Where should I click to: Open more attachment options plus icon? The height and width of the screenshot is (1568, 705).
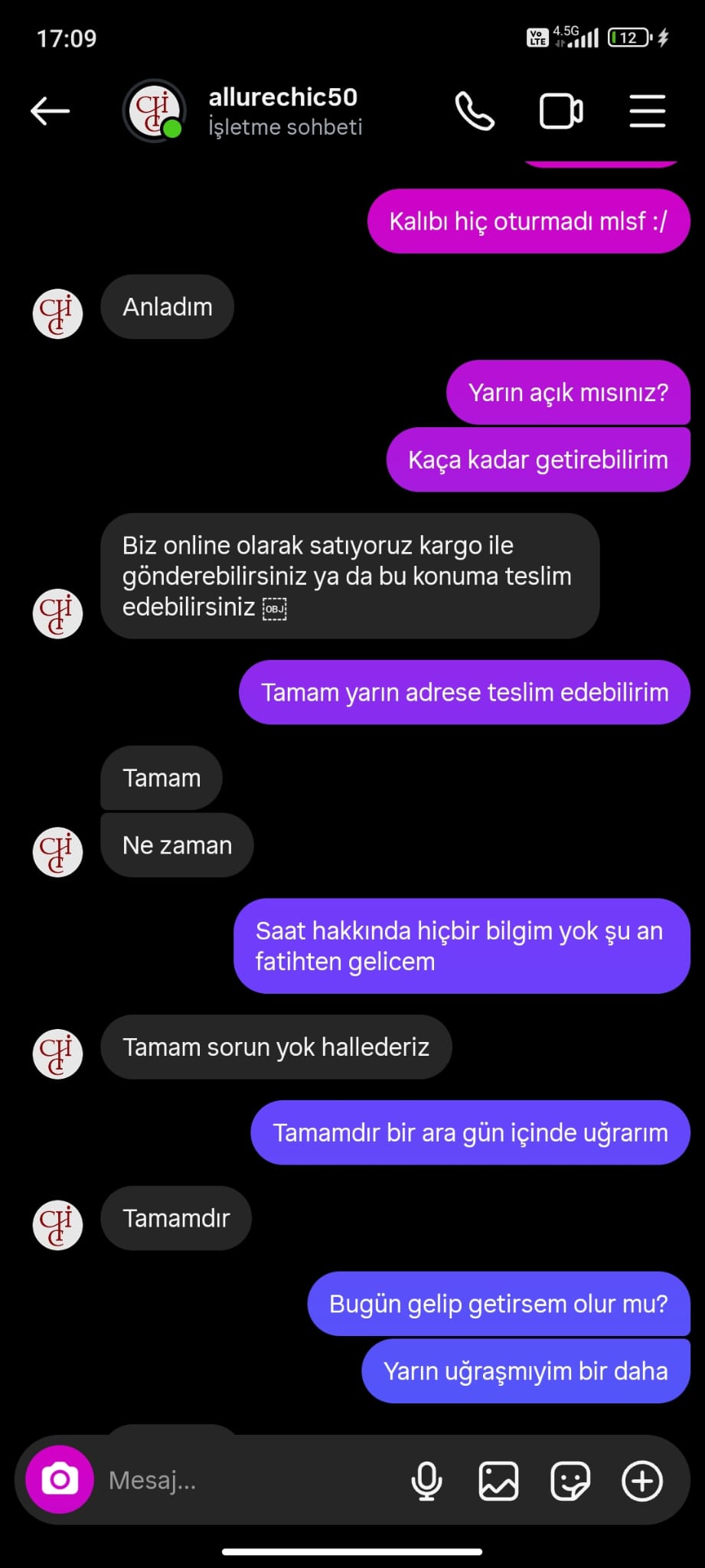642,1480
